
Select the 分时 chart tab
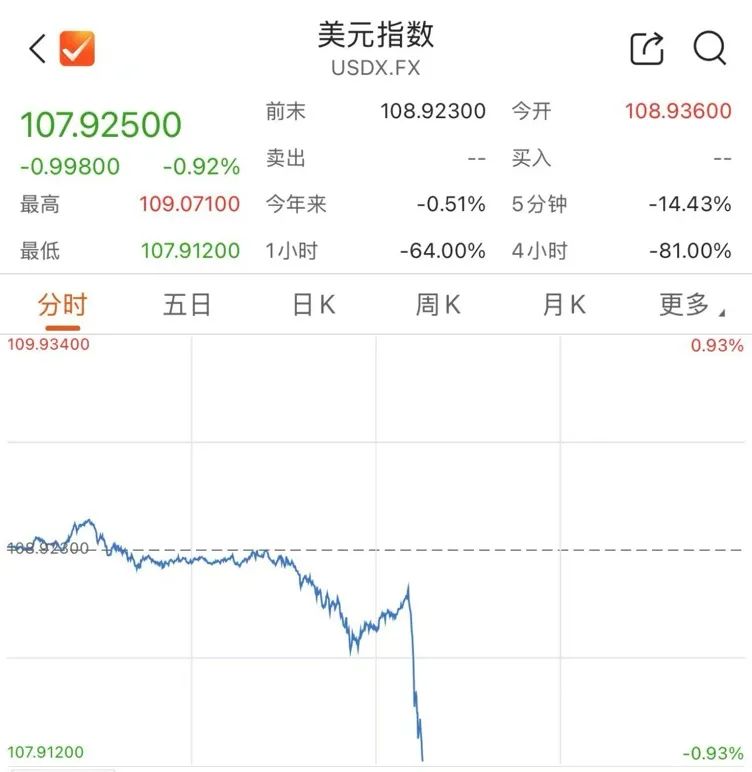pyautogui.click(x=63, y=305)
